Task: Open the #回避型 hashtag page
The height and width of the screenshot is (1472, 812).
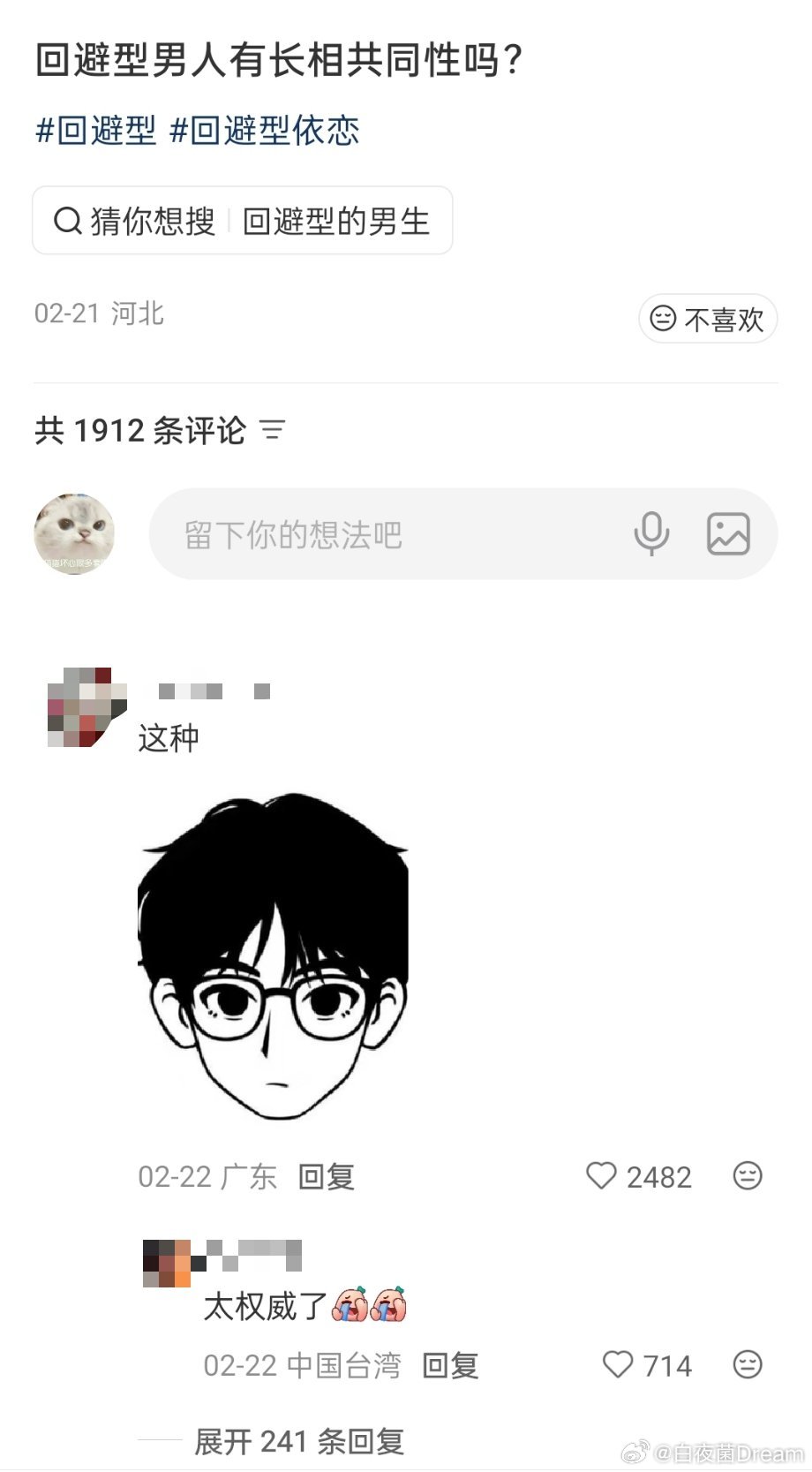Action: point(97,131)
